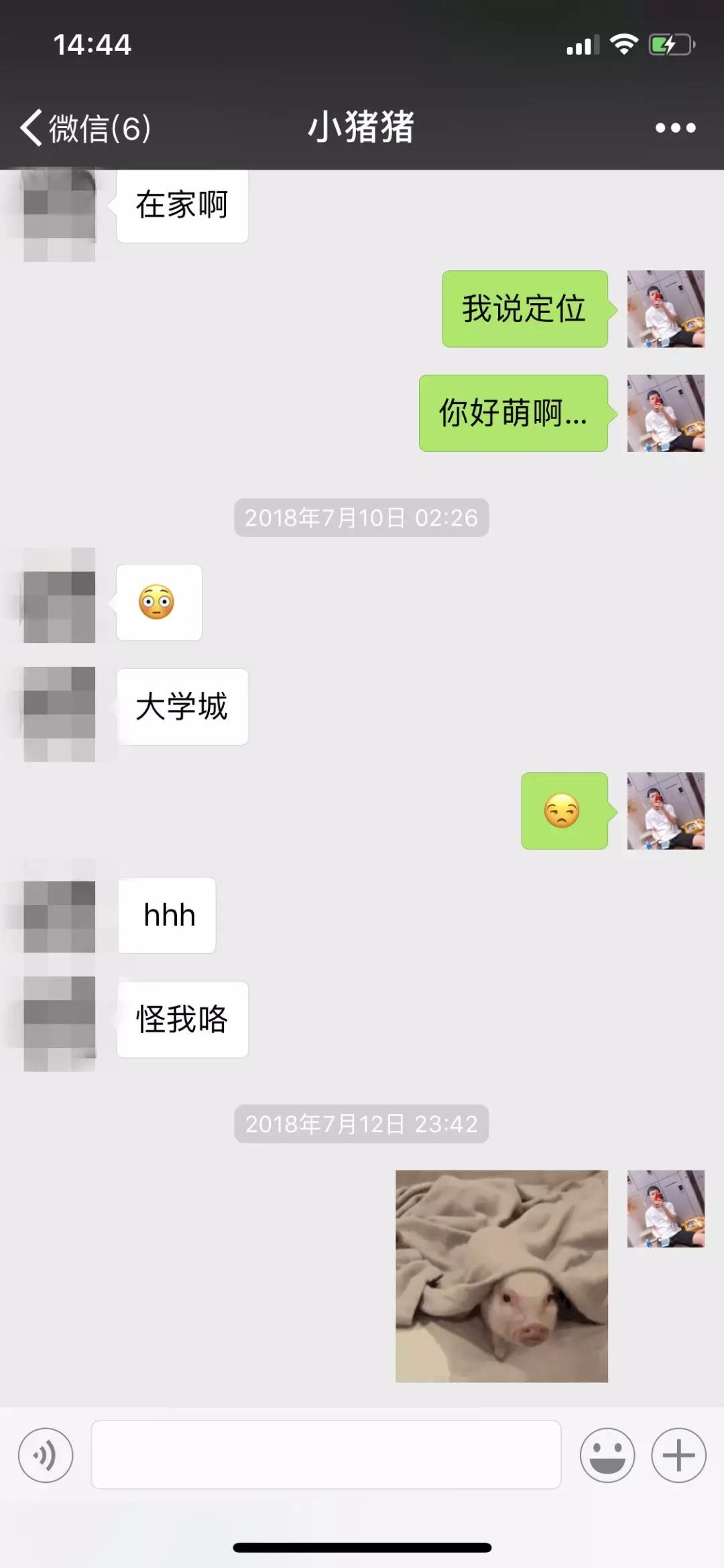Open your own avatar next to 我说定位
The height and width of the screenshot is (1568, 724).
pos(666,310)
